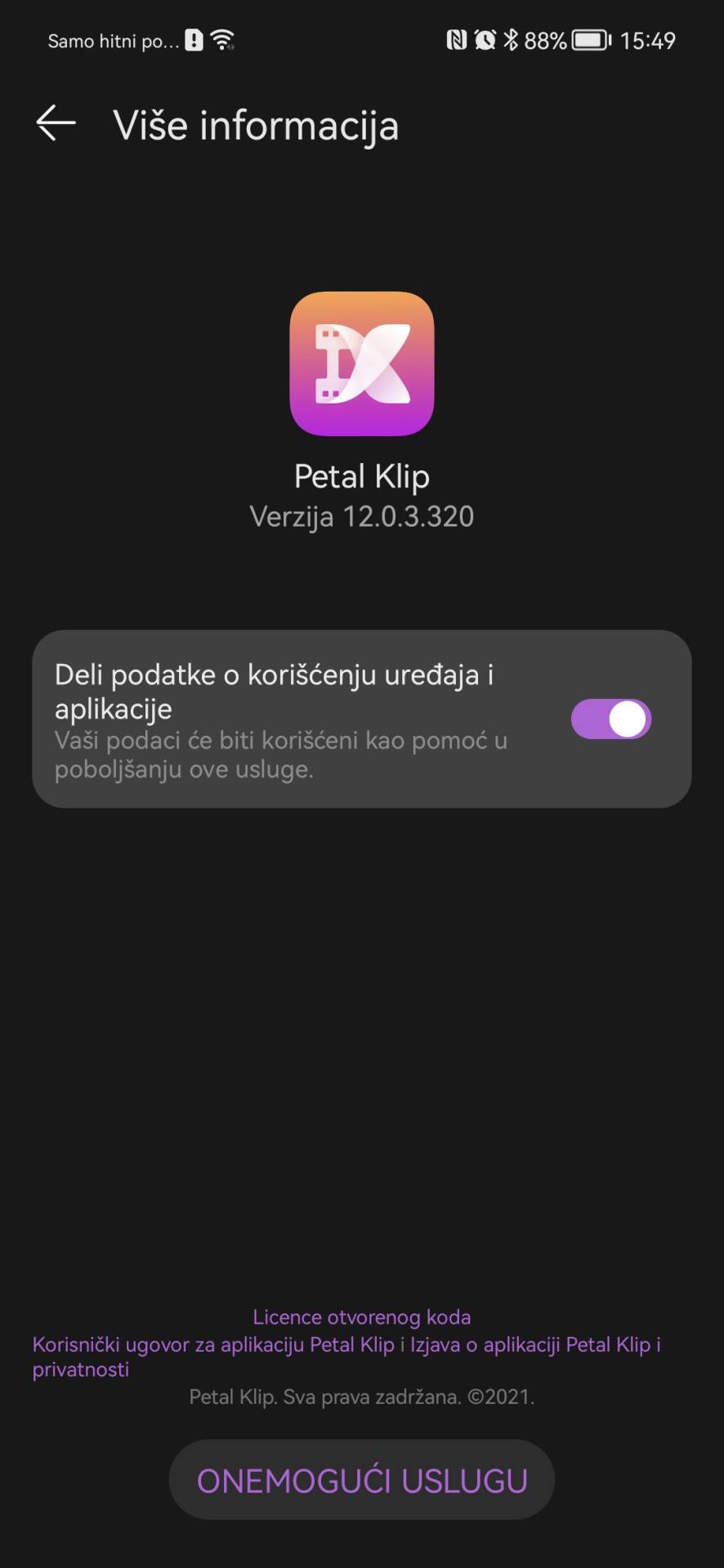The height and width of the screenshot is (1568, 724).
Task: Tap the SIM alert icon in status bar
Action: [193, 39]
